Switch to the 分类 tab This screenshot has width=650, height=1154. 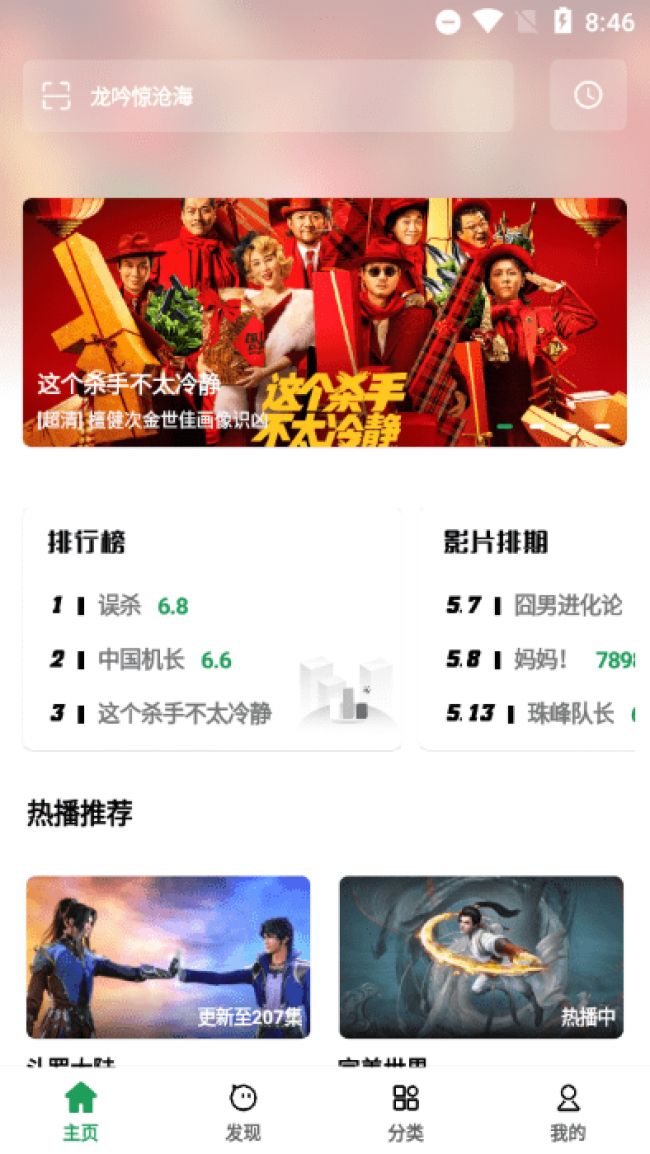click(x=405, y=1111)
